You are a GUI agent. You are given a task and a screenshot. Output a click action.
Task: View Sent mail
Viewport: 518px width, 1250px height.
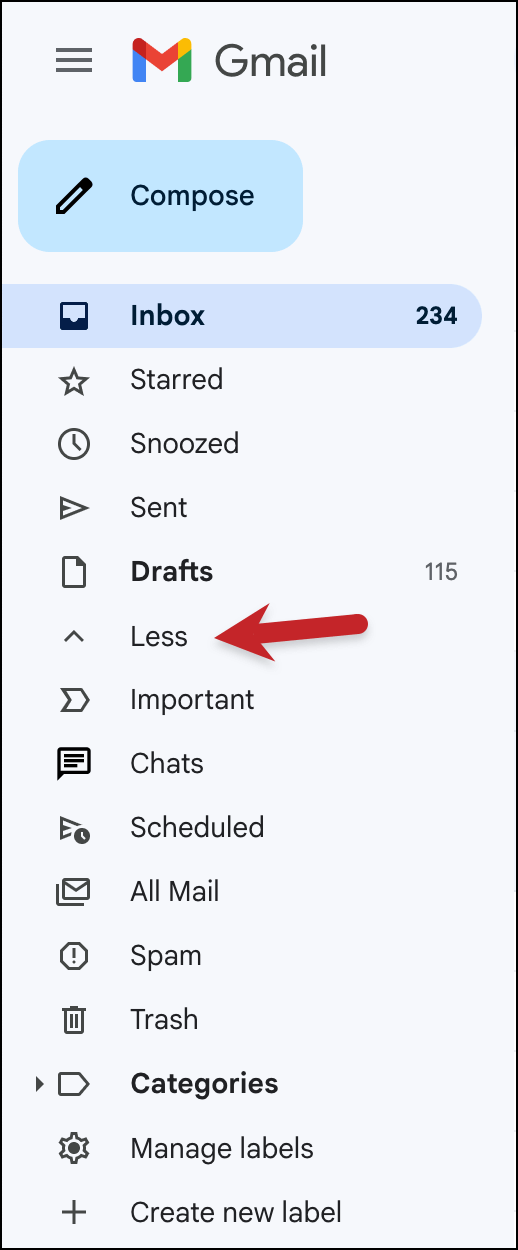pos(241,508)
